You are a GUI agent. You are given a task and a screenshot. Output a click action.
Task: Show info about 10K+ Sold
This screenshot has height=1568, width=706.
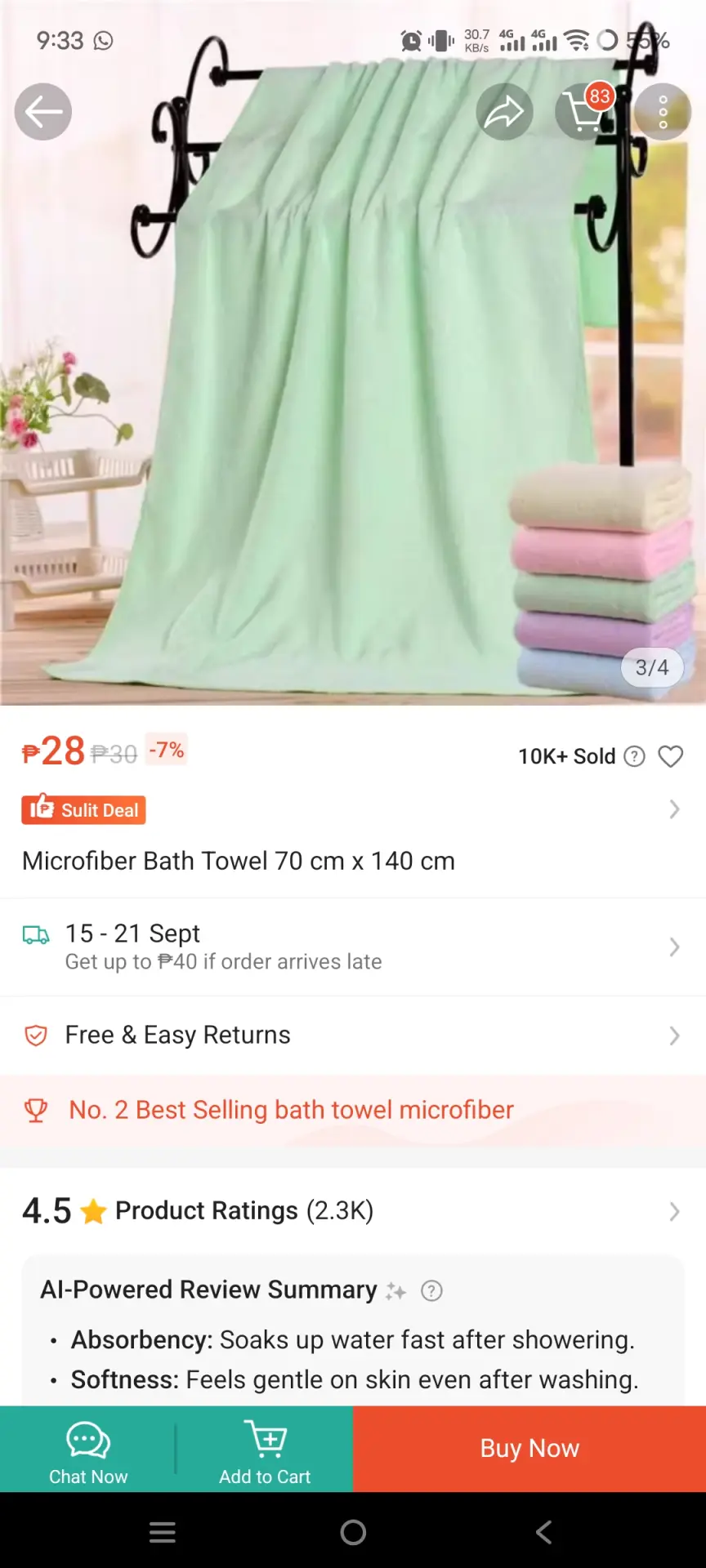[x=634, y=756]
